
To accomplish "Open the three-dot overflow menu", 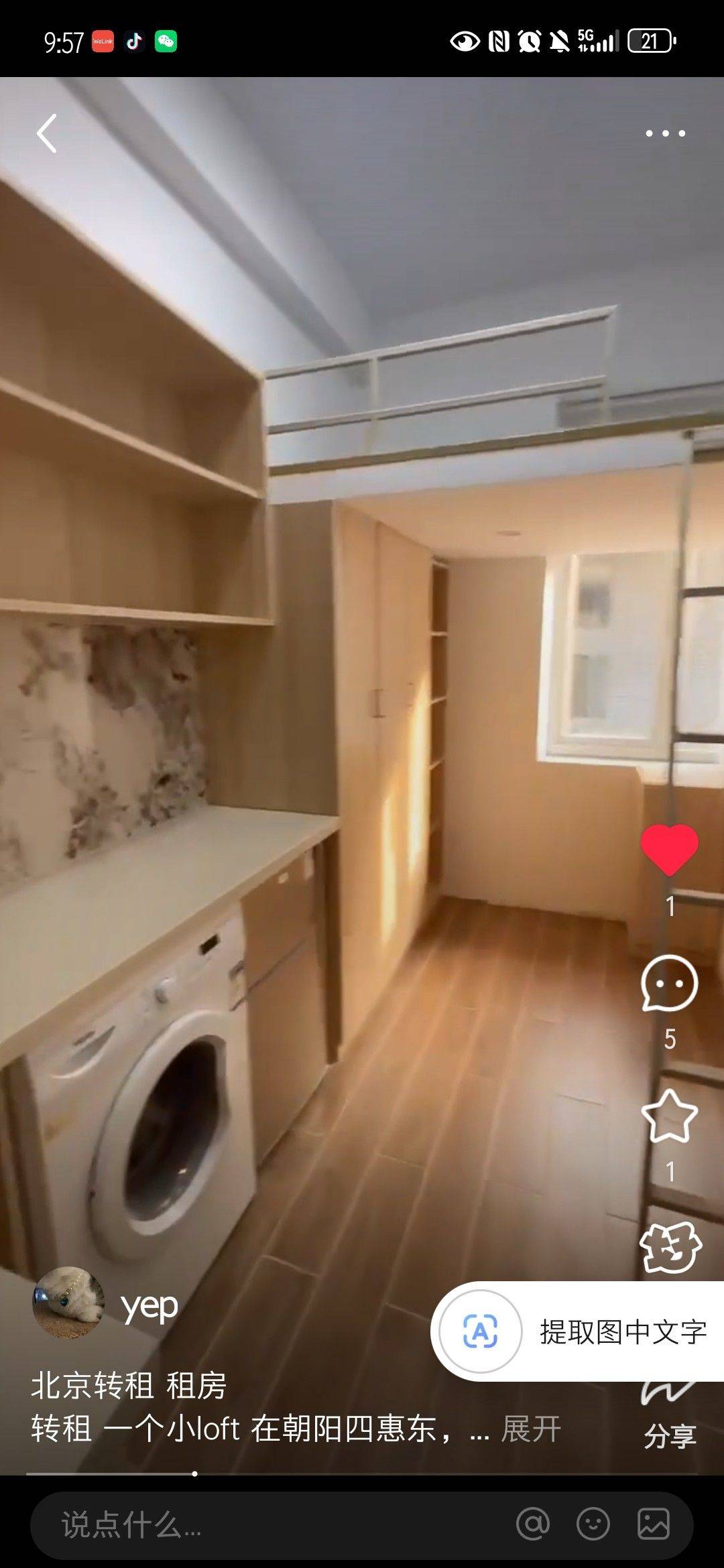I will tap(665, 133).
